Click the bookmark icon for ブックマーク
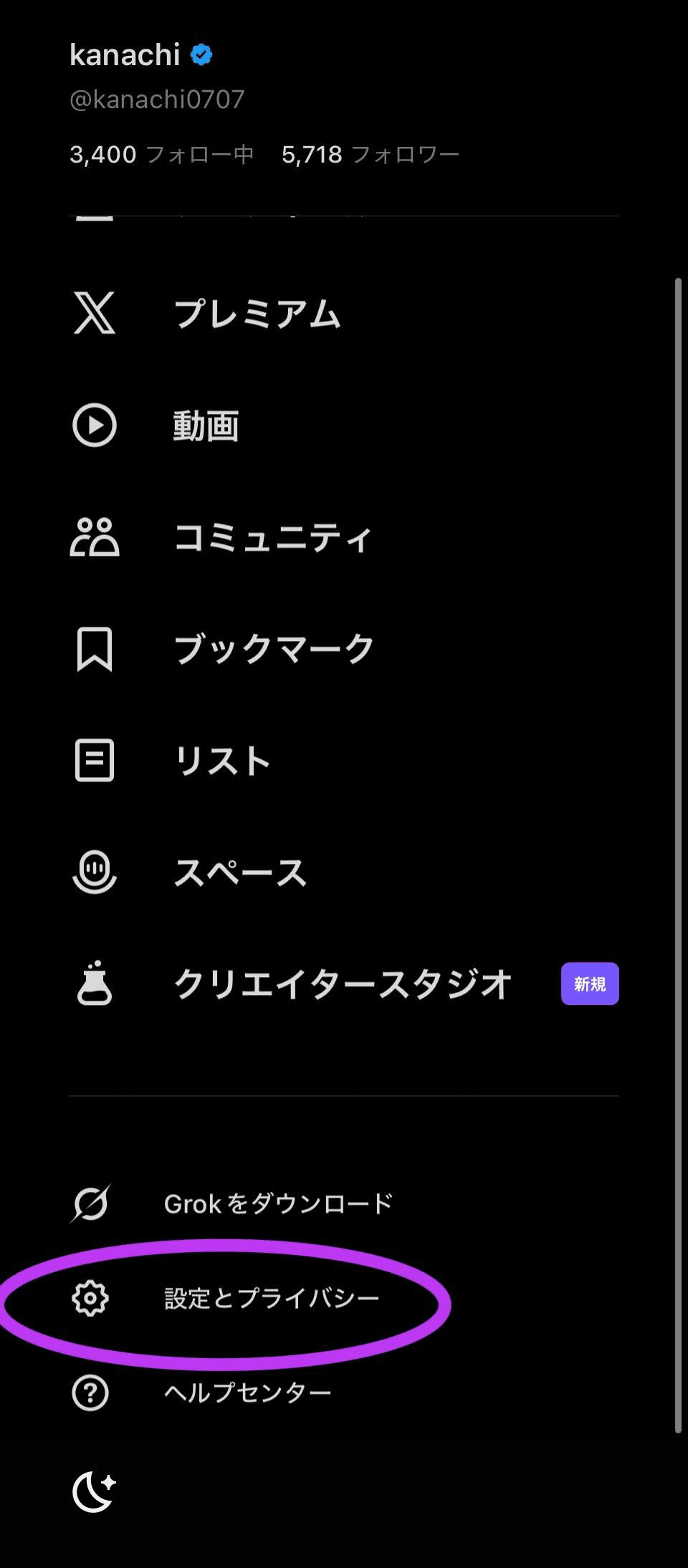Screen dimensions: 688x1568 click(94, 650)
